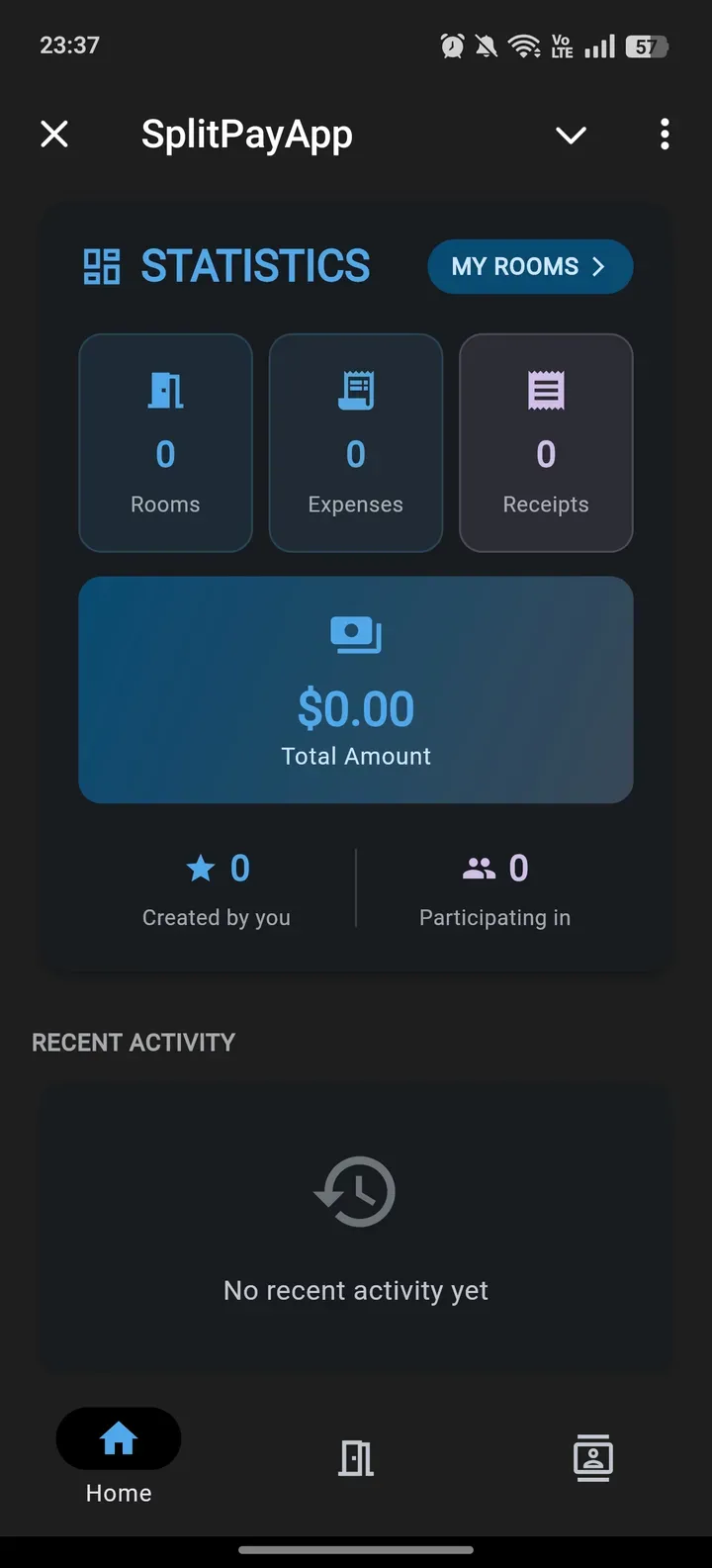Open MY ROOMS with its chevron arrow
The image size is (712, 1568).
[530, 266]
